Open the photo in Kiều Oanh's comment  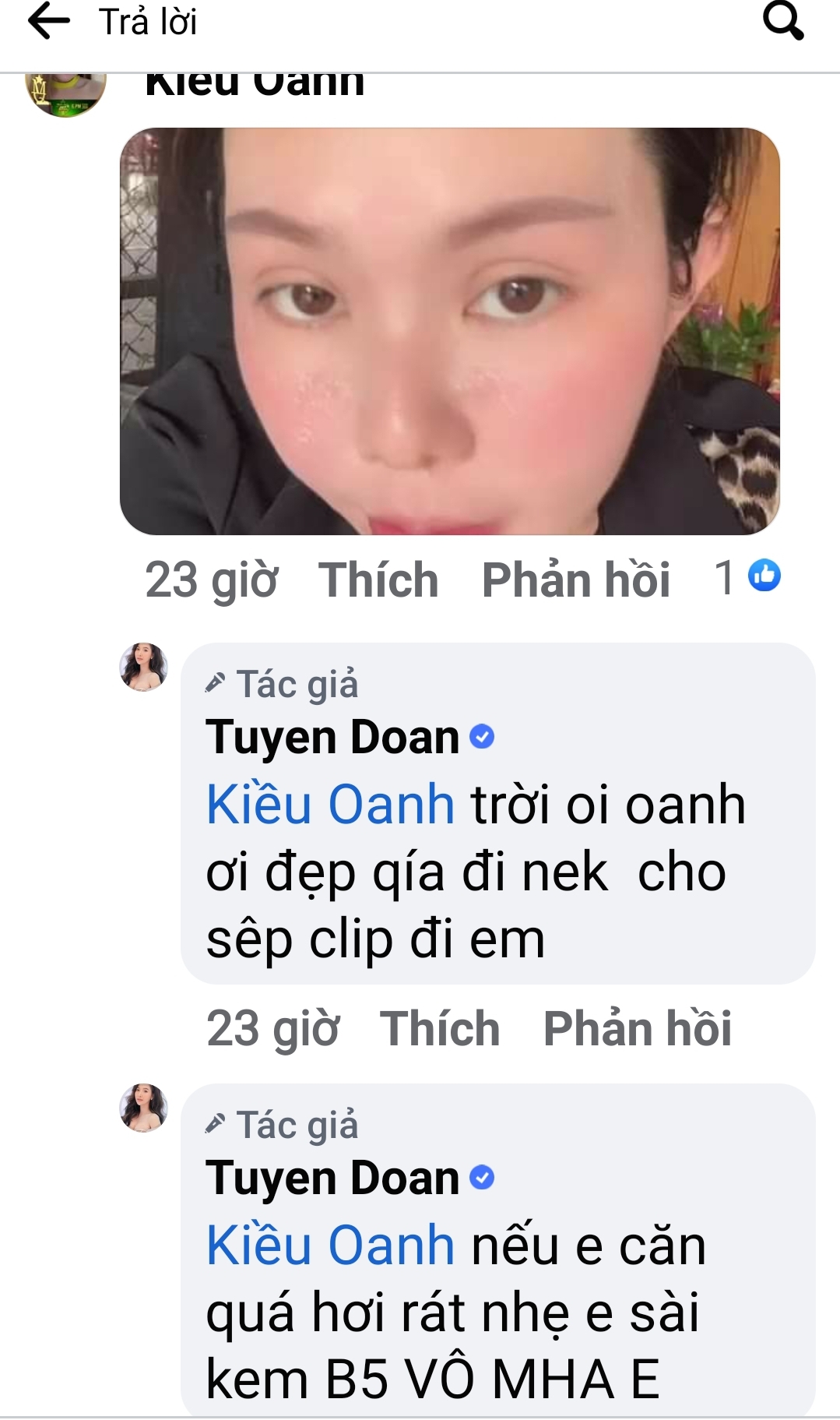pyautogui.click(x=449, y=331)
